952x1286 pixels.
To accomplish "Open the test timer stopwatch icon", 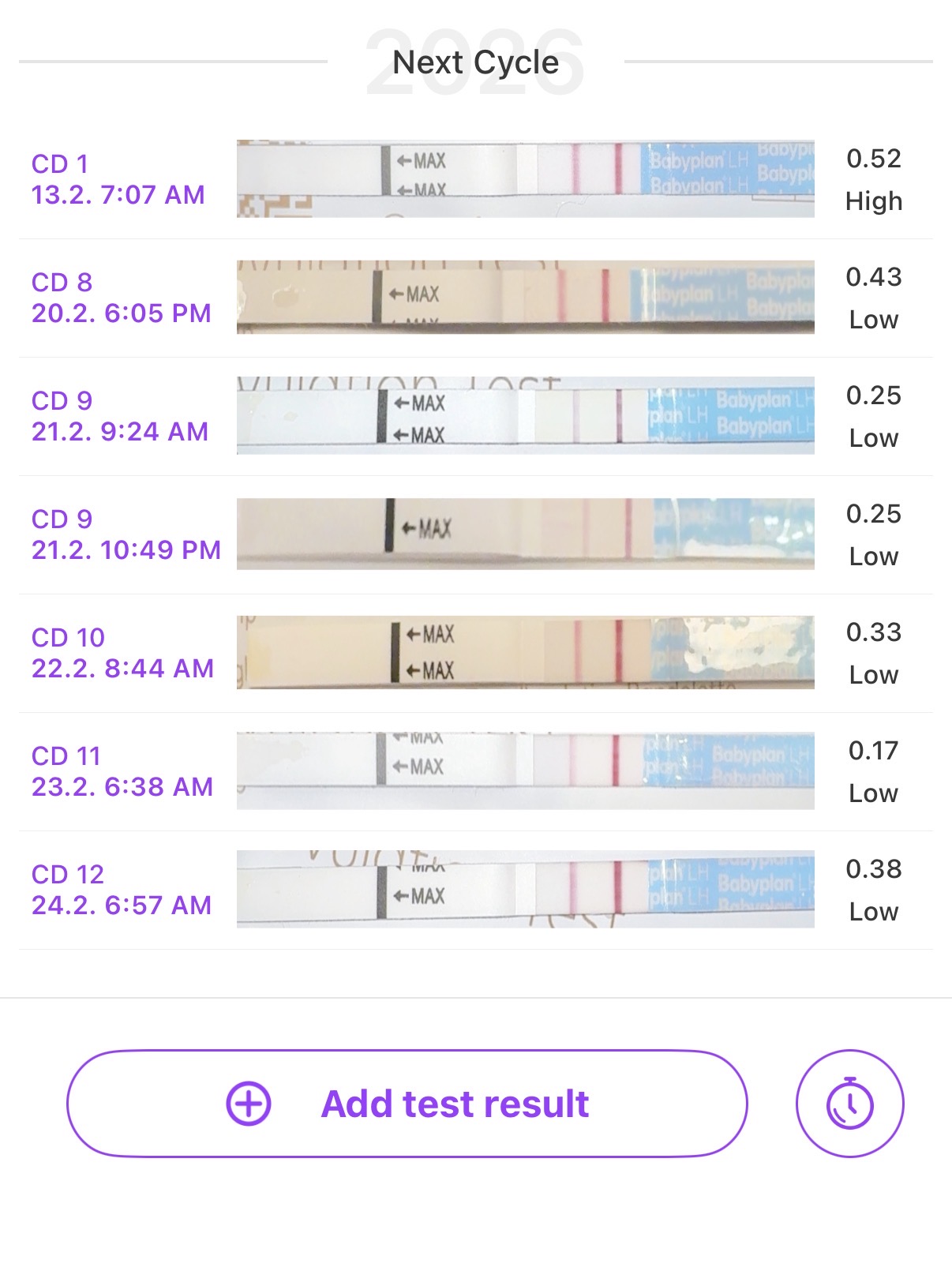I will coord(849,1103).
